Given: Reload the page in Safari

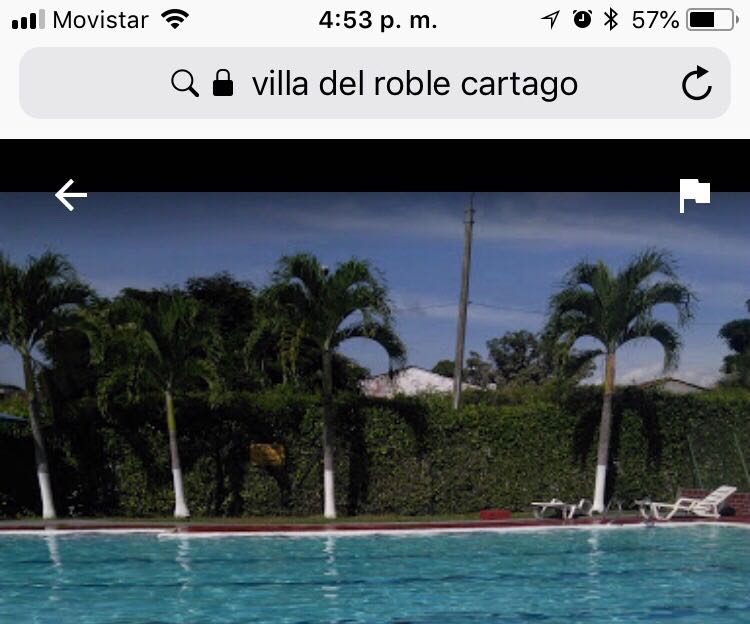Looking at the screenshot, I should coord(696,84).
